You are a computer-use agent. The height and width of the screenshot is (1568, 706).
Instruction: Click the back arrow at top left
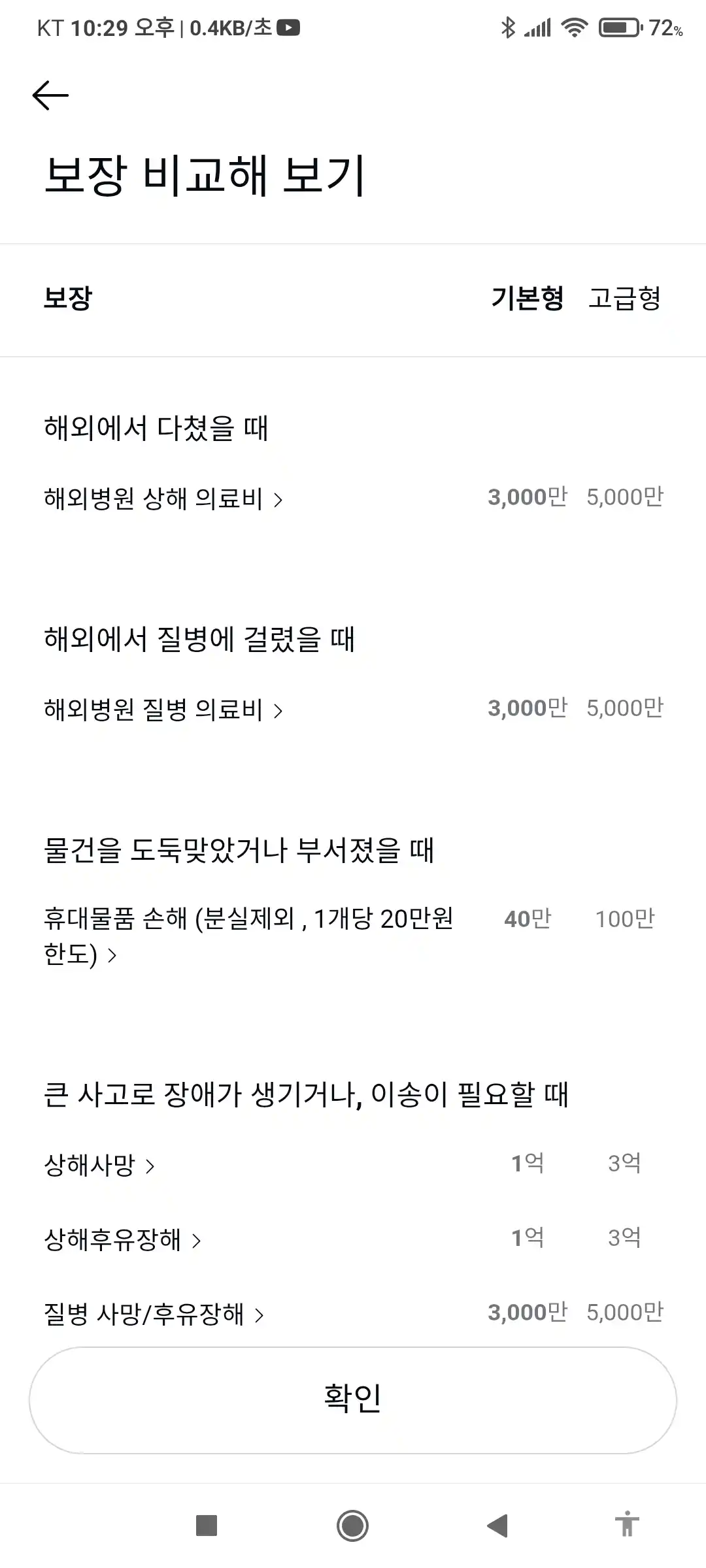[51, 95]
